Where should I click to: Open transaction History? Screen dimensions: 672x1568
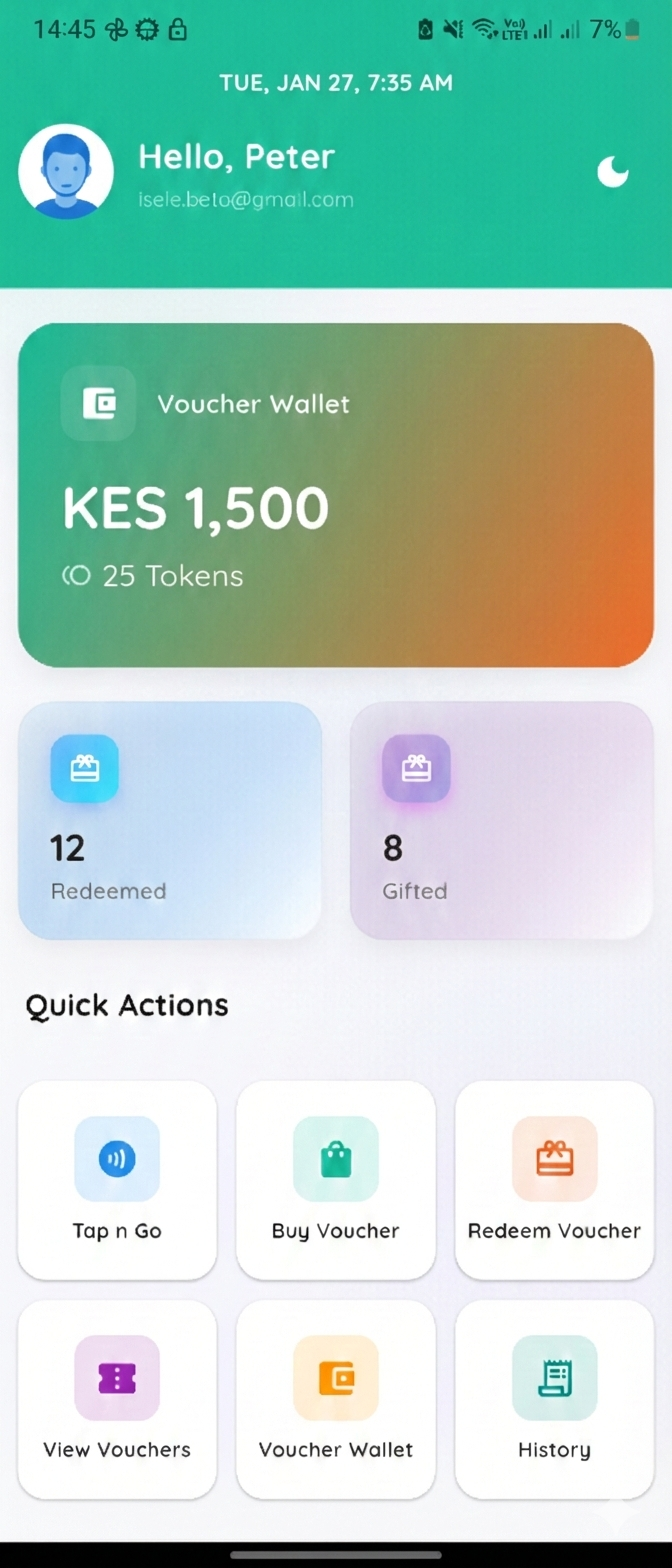pyautogui.click(x=554, y=1399)
